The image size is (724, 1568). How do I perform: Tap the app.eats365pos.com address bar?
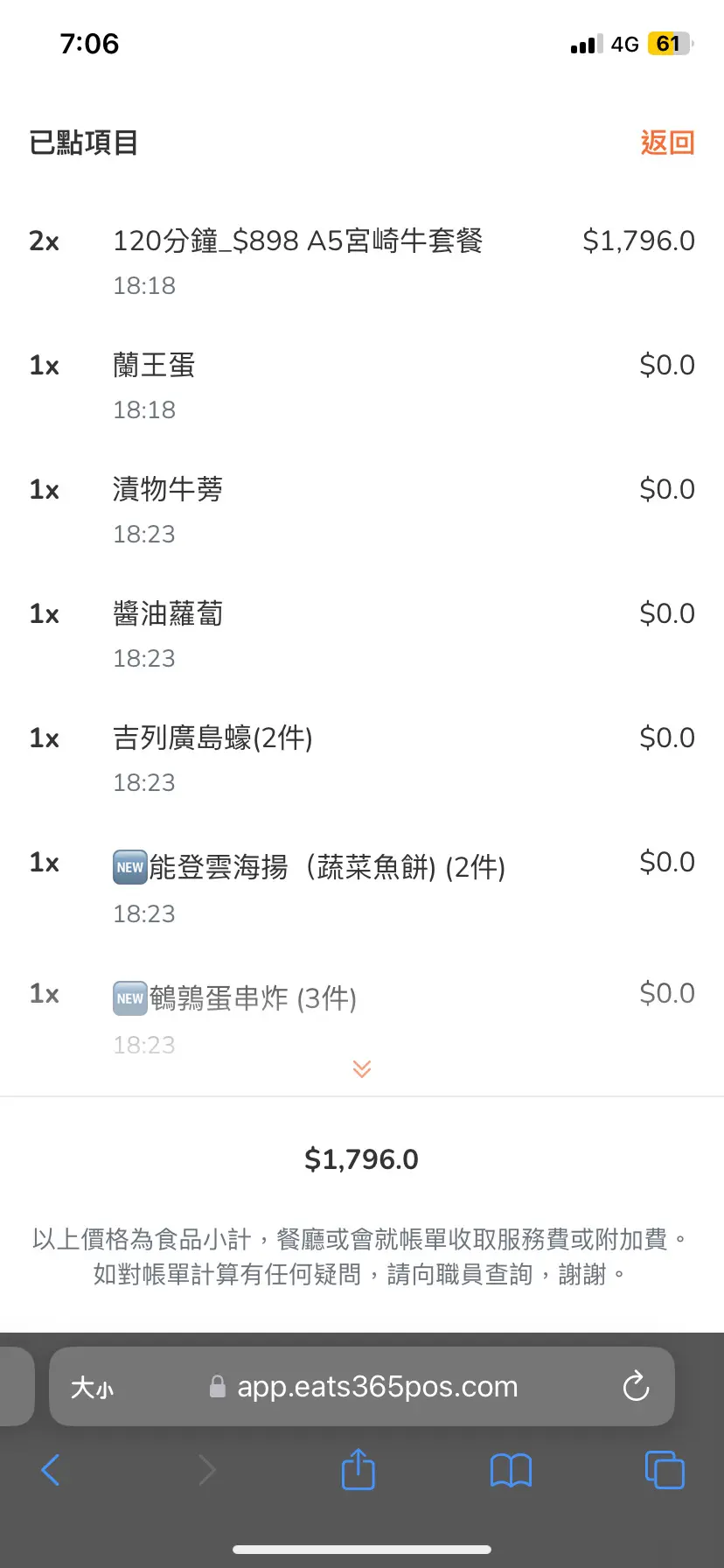pyautogui.click(x=376, y=1387)
